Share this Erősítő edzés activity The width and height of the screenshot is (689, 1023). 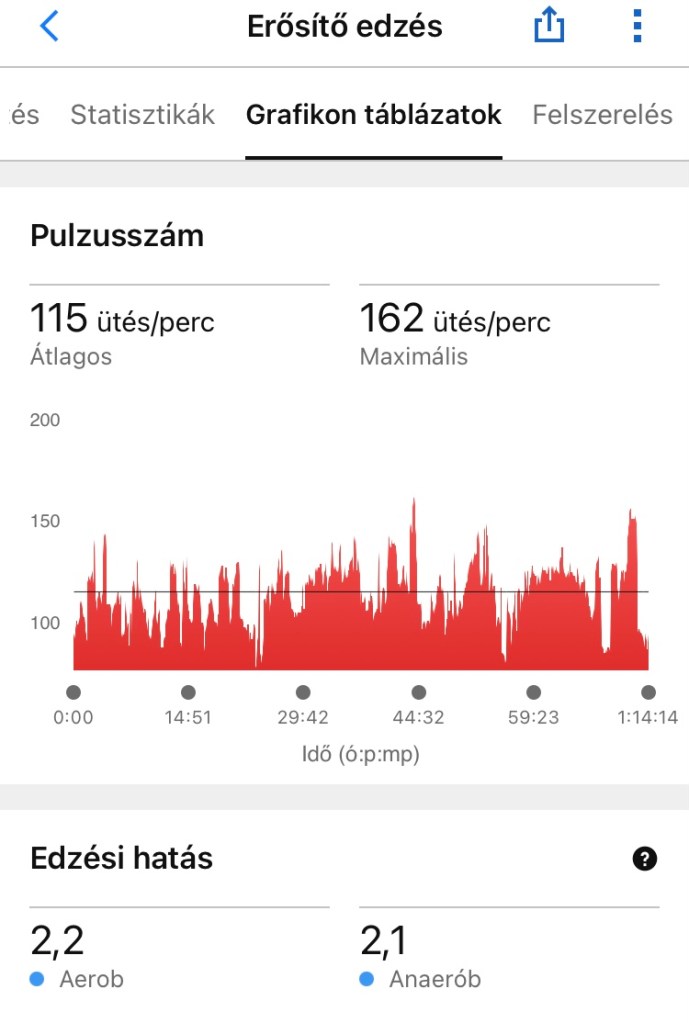549,27
